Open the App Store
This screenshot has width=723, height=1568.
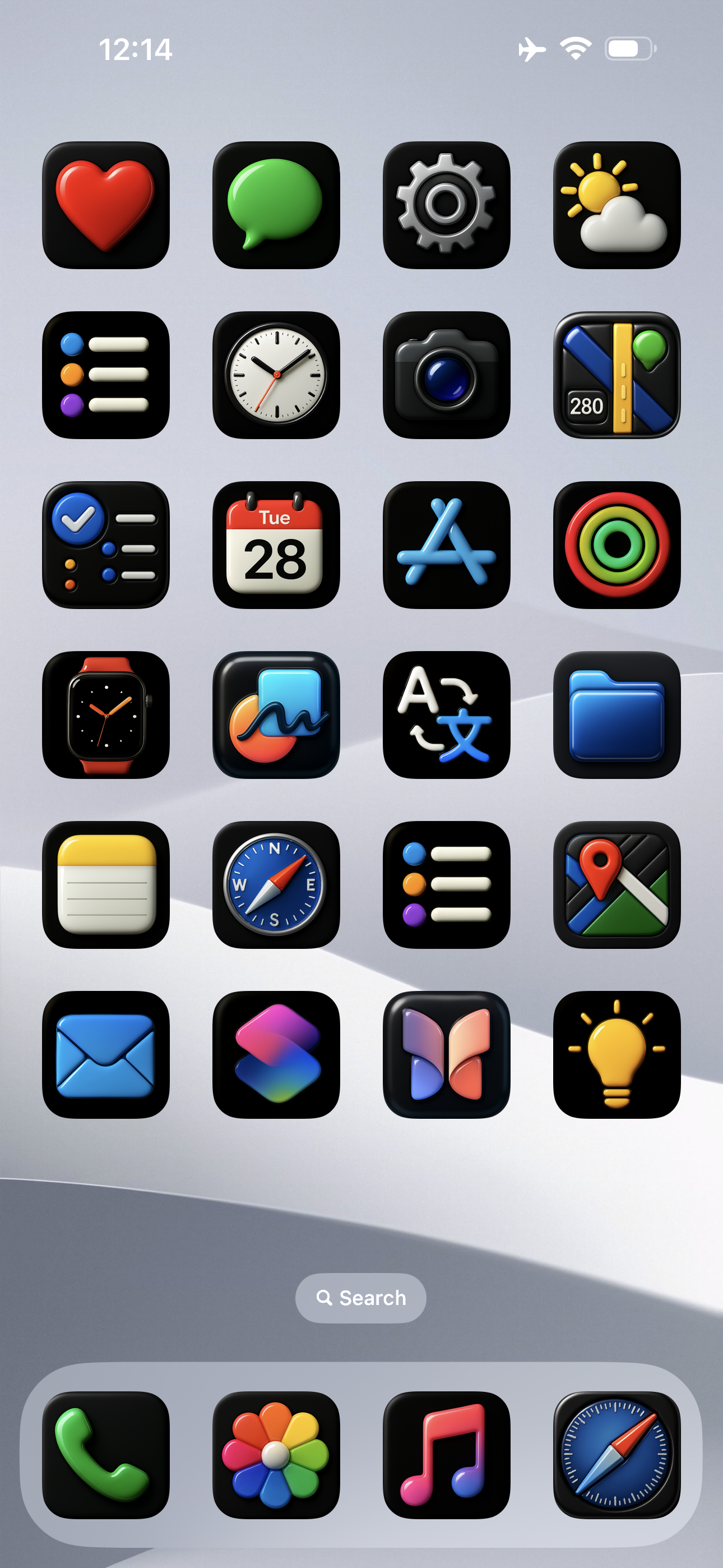tap(446, 545)
